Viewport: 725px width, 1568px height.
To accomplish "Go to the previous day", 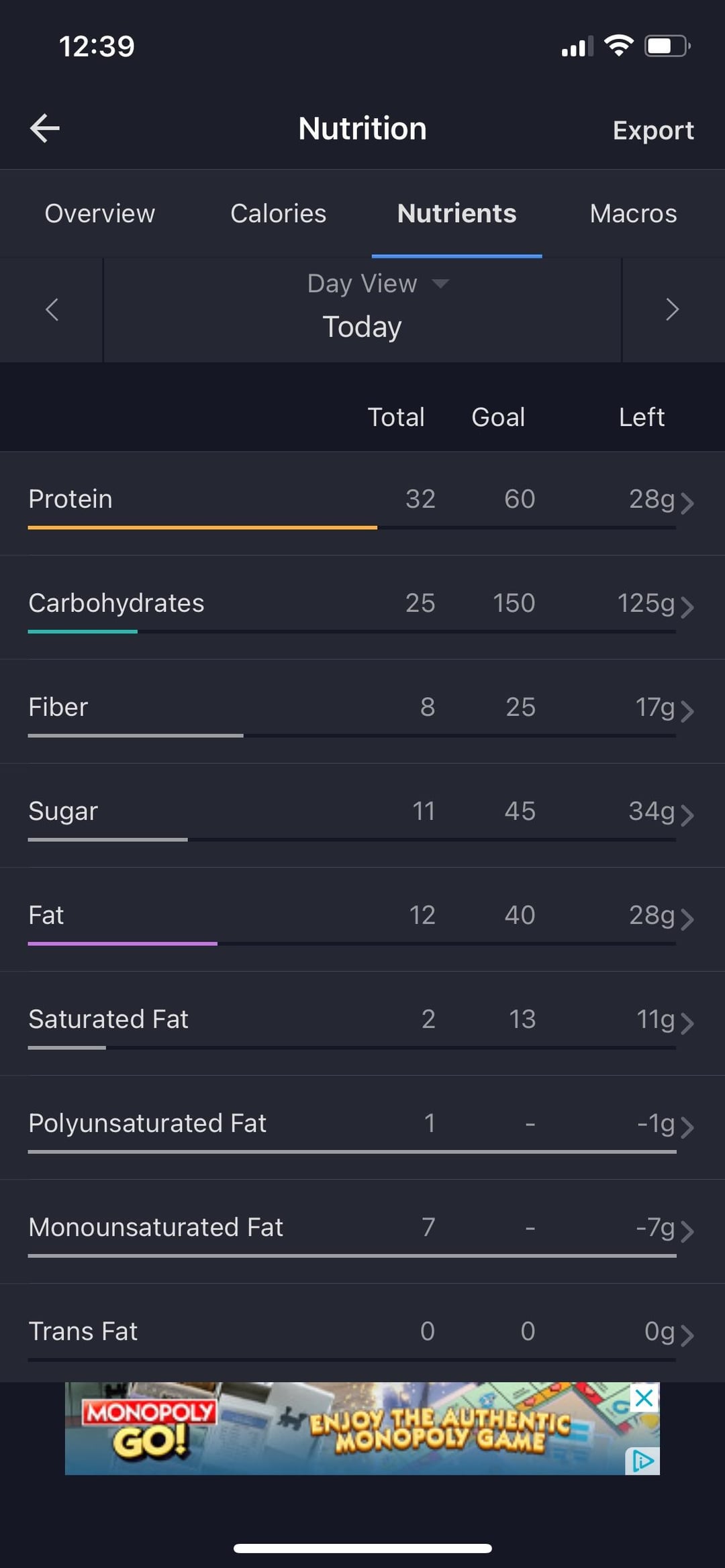I will [52, 310].
